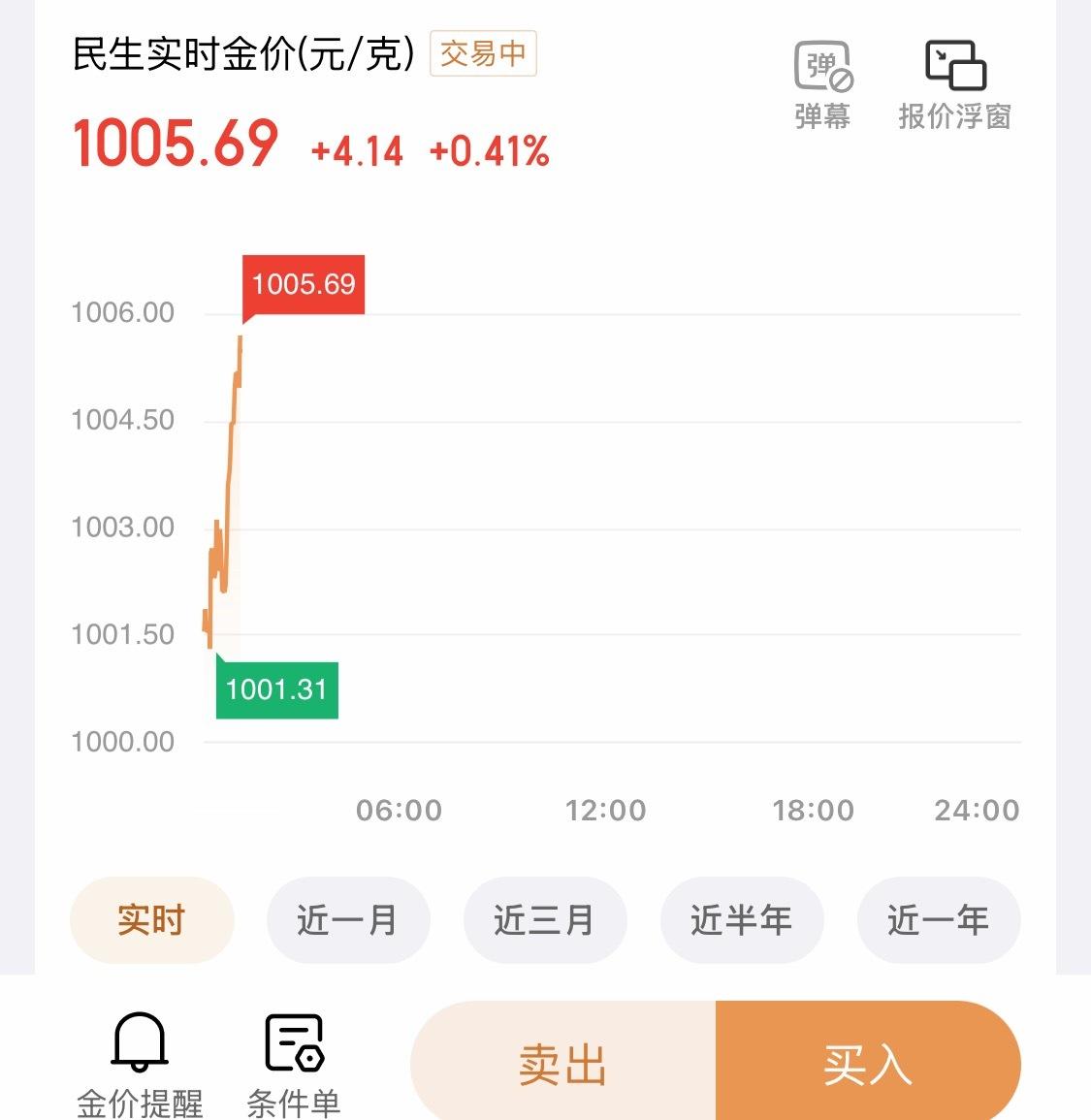Switch to the 近三月 tab
This screenshot has height=1120, width=1091.
(545, 920)
